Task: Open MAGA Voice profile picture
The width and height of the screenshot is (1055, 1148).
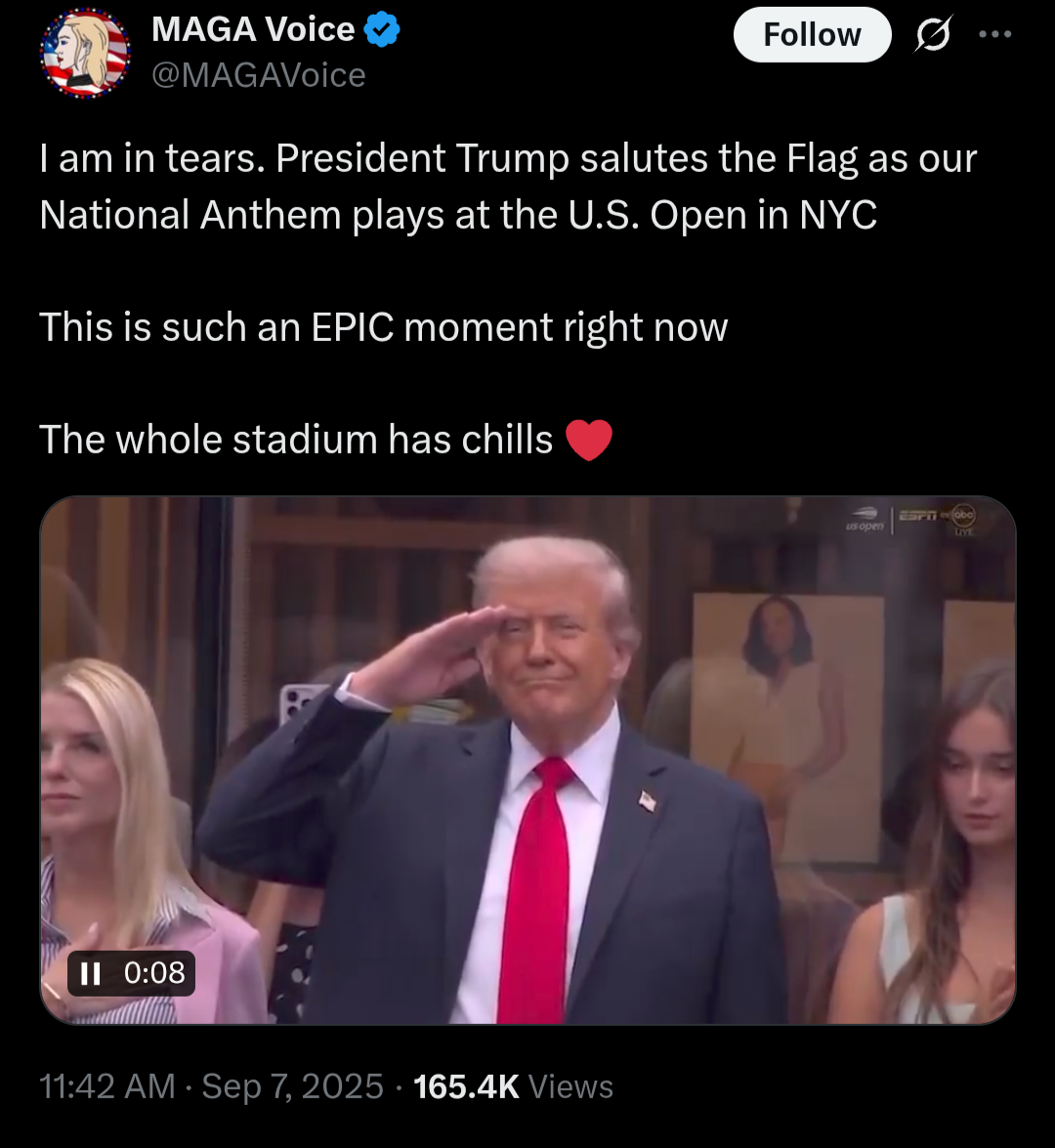Action: pos(86,54)
